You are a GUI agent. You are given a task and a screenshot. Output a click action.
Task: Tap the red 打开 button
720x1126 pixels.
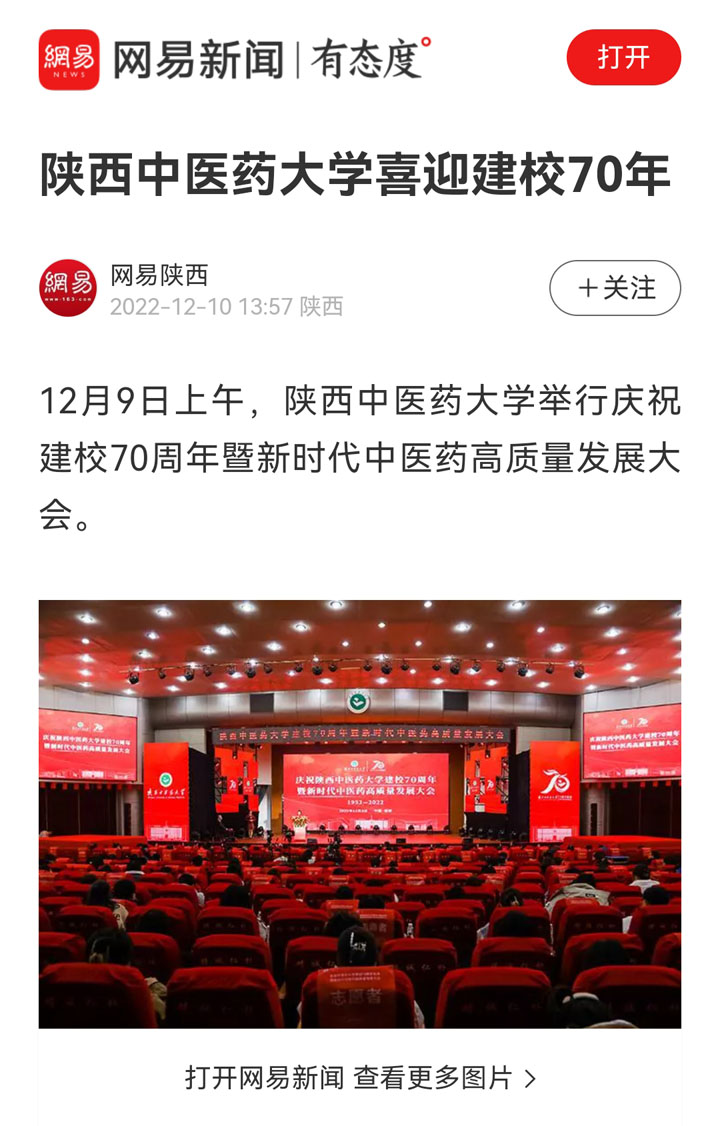(x=623, y=58)
